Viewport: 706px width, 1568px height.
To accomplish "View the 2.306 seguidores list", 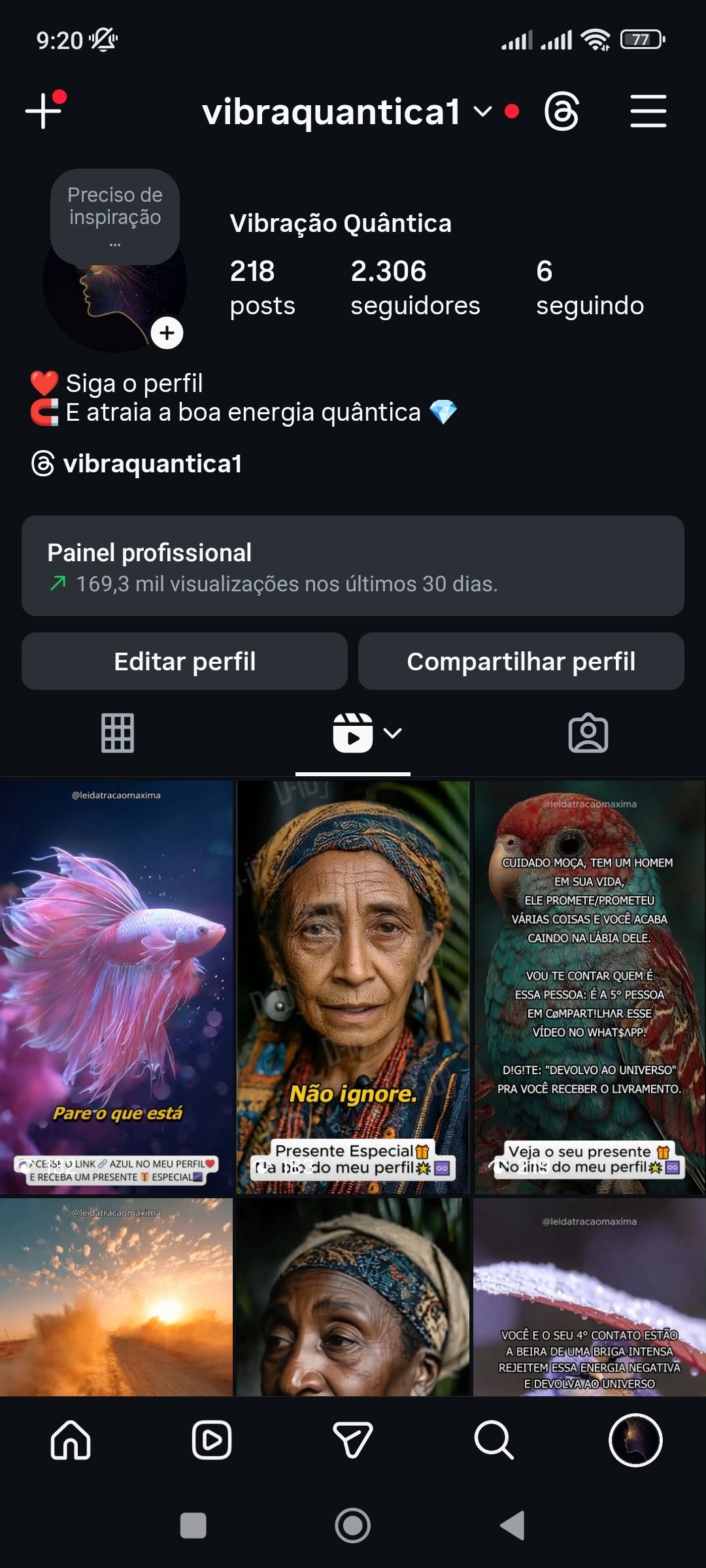I will (415, 287).
